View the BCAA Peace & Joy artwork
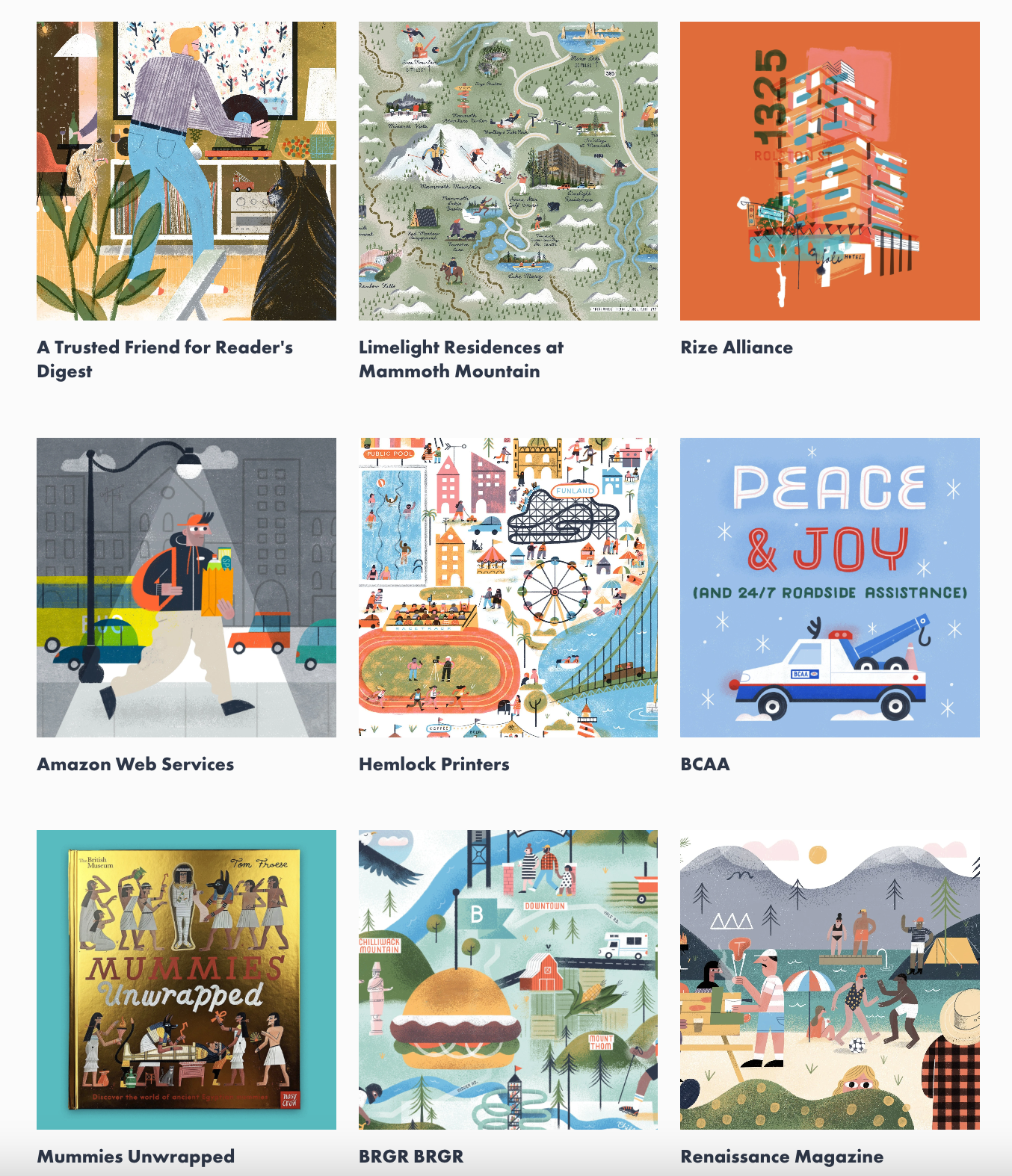Screen dimensions: 1012x1176 pyautogui.click(x=830, y=587)
